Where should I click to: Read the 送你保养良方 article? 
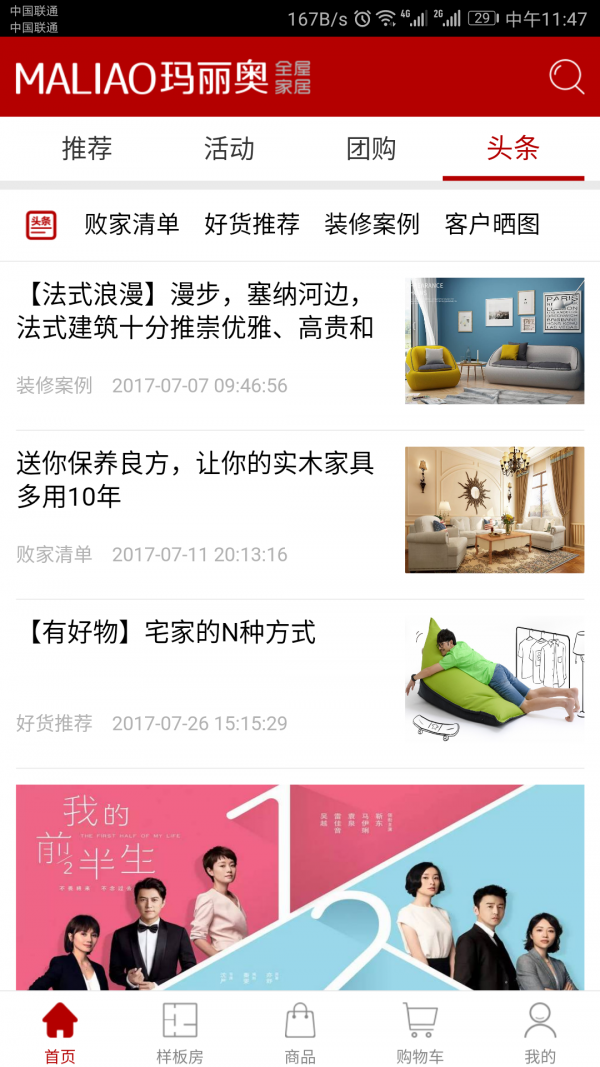pyautogui.click(x=200, y=480)
